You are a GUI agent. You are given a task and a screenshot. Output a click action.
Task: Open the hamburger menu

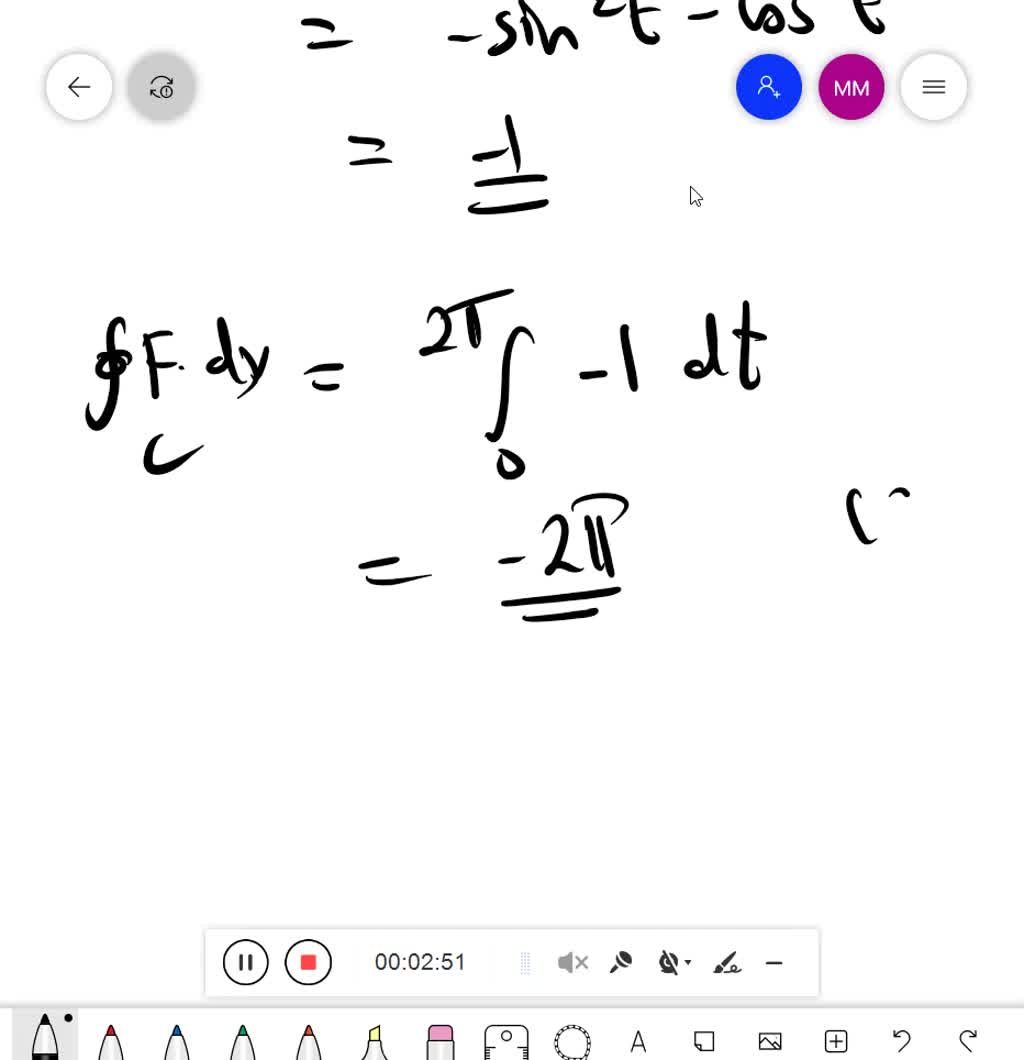[933, 87]
